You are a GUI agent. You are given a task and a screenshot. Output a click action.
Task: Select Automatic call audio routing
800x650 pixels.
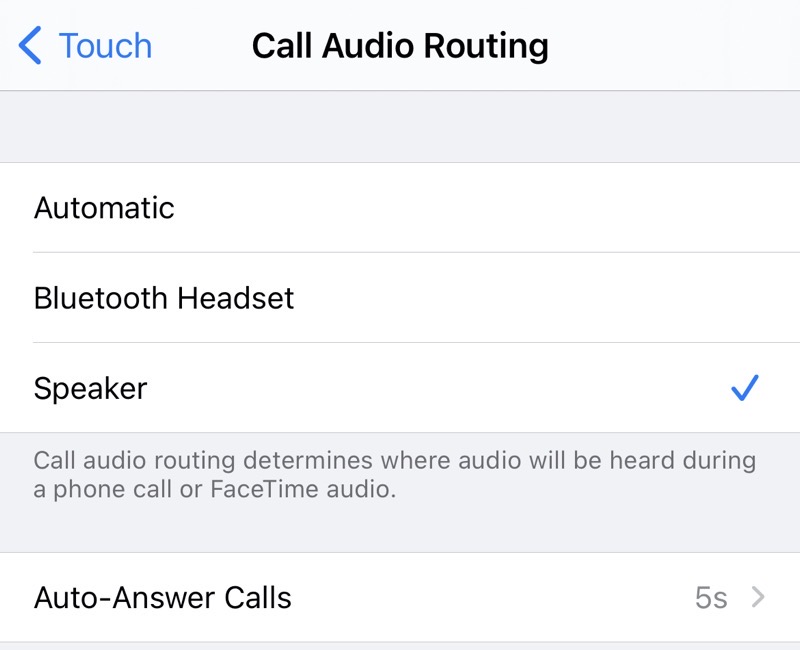tap(400, 208)
